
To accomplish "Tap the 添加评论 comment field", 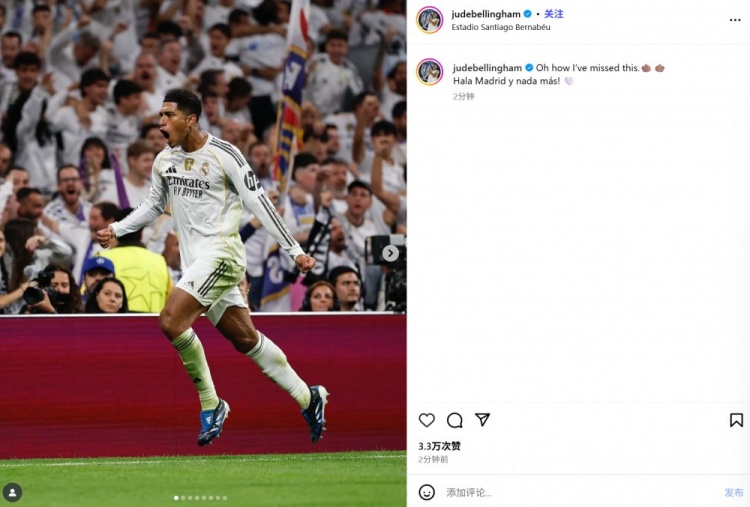I will click(x=560, y=492).
